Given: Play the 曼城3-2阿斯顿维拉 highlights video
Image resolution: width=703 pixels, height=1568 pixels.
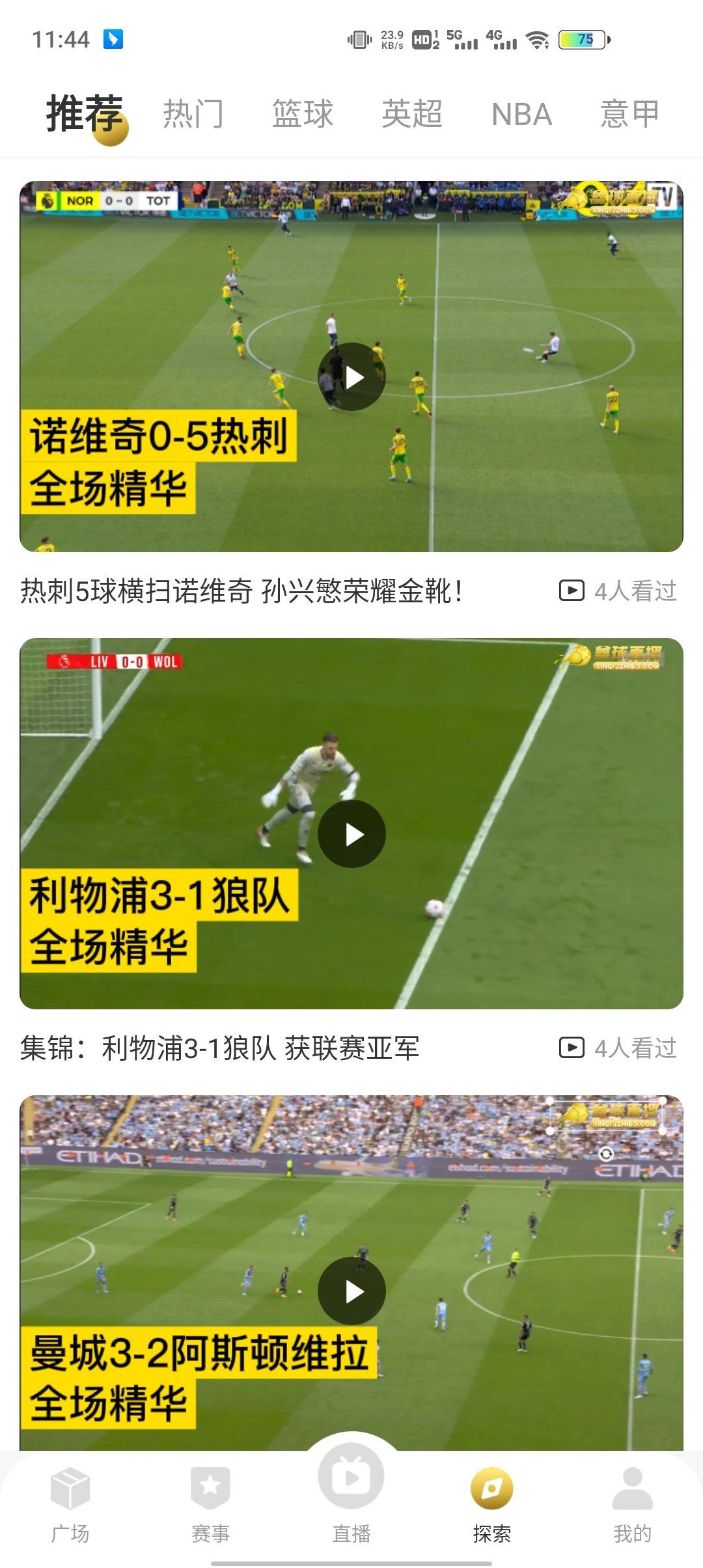Looking at the screenshot, I should pos(351,1291).
